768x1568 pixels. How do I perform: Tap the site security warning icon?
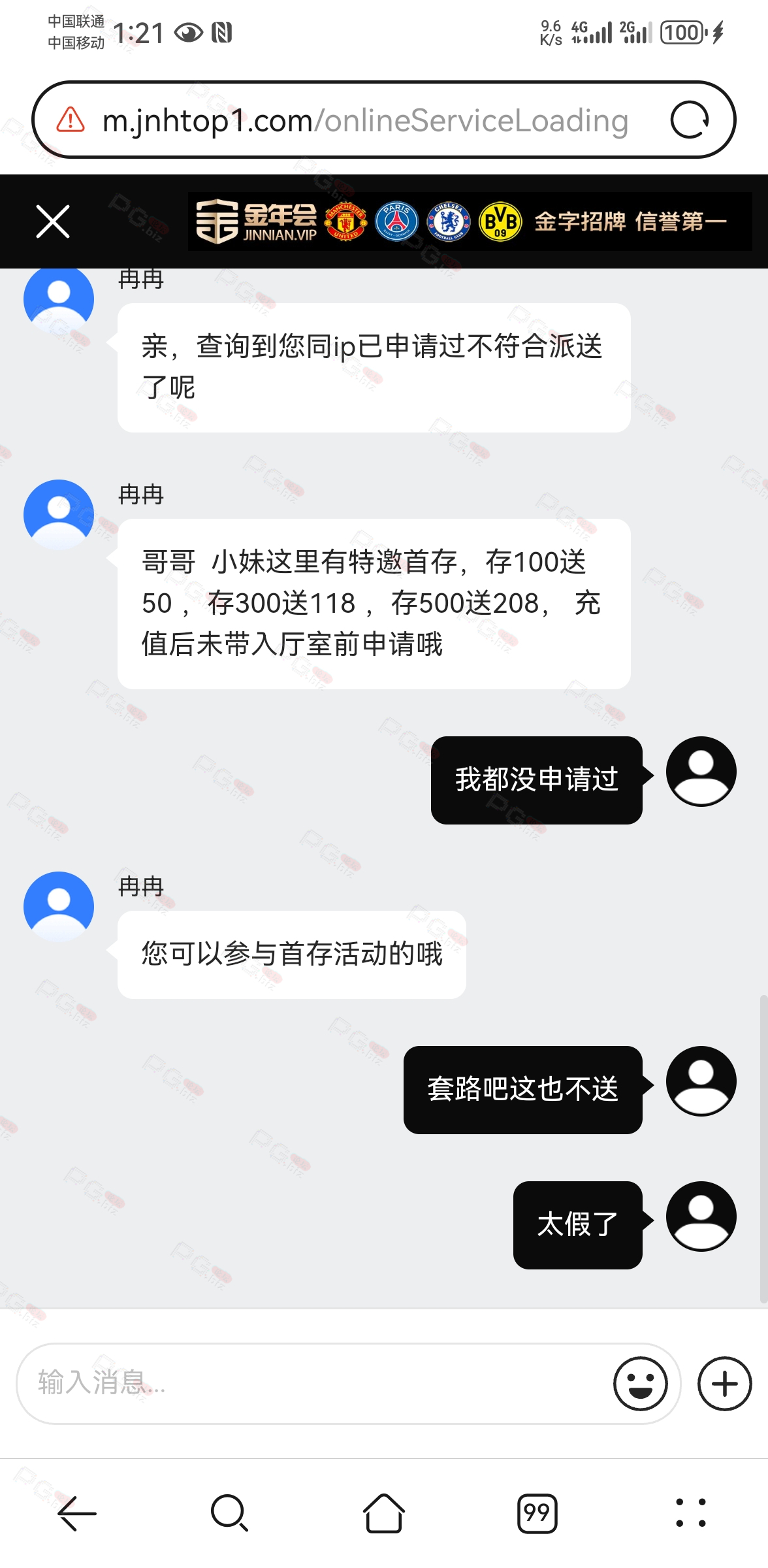[x=71, y=120]
